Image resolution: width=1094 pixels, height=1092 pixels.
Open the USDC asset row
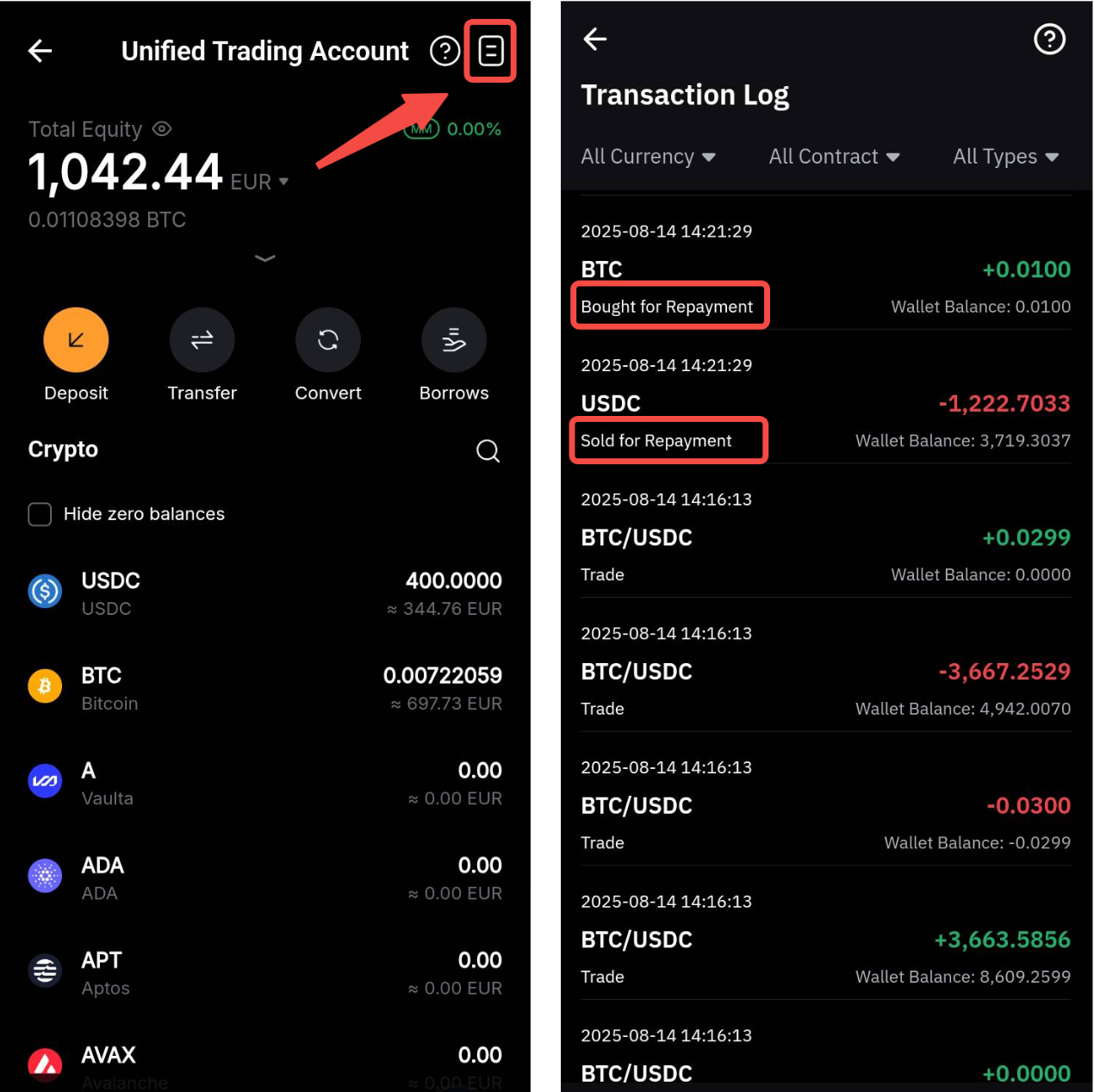click(x=264, y=593)
